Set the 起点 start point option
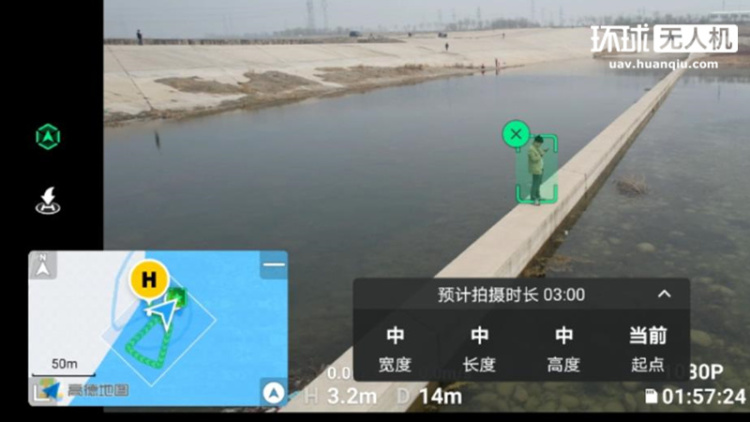The image size is (750, 422). click(647, 349)
